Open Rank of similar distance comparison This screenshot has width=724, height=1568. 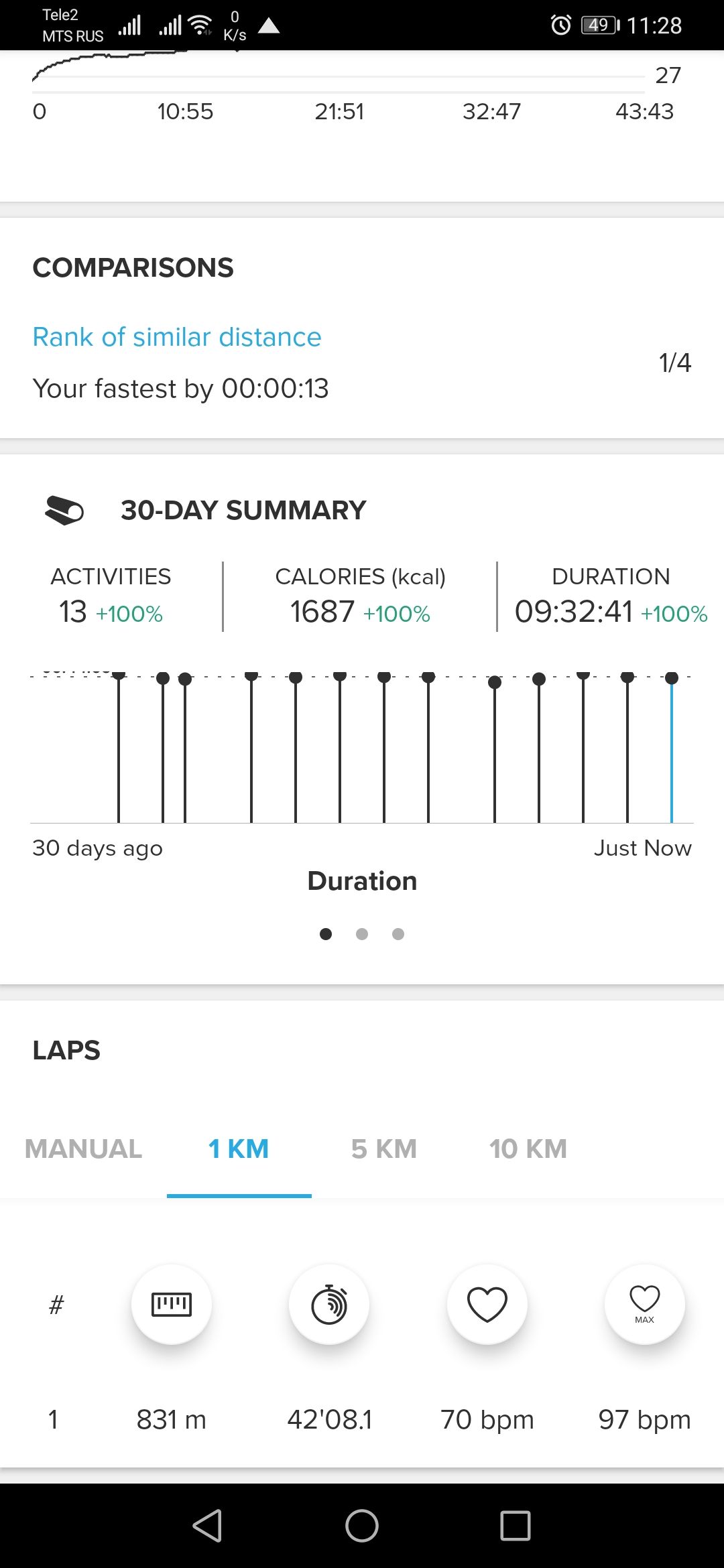(177, 337)
